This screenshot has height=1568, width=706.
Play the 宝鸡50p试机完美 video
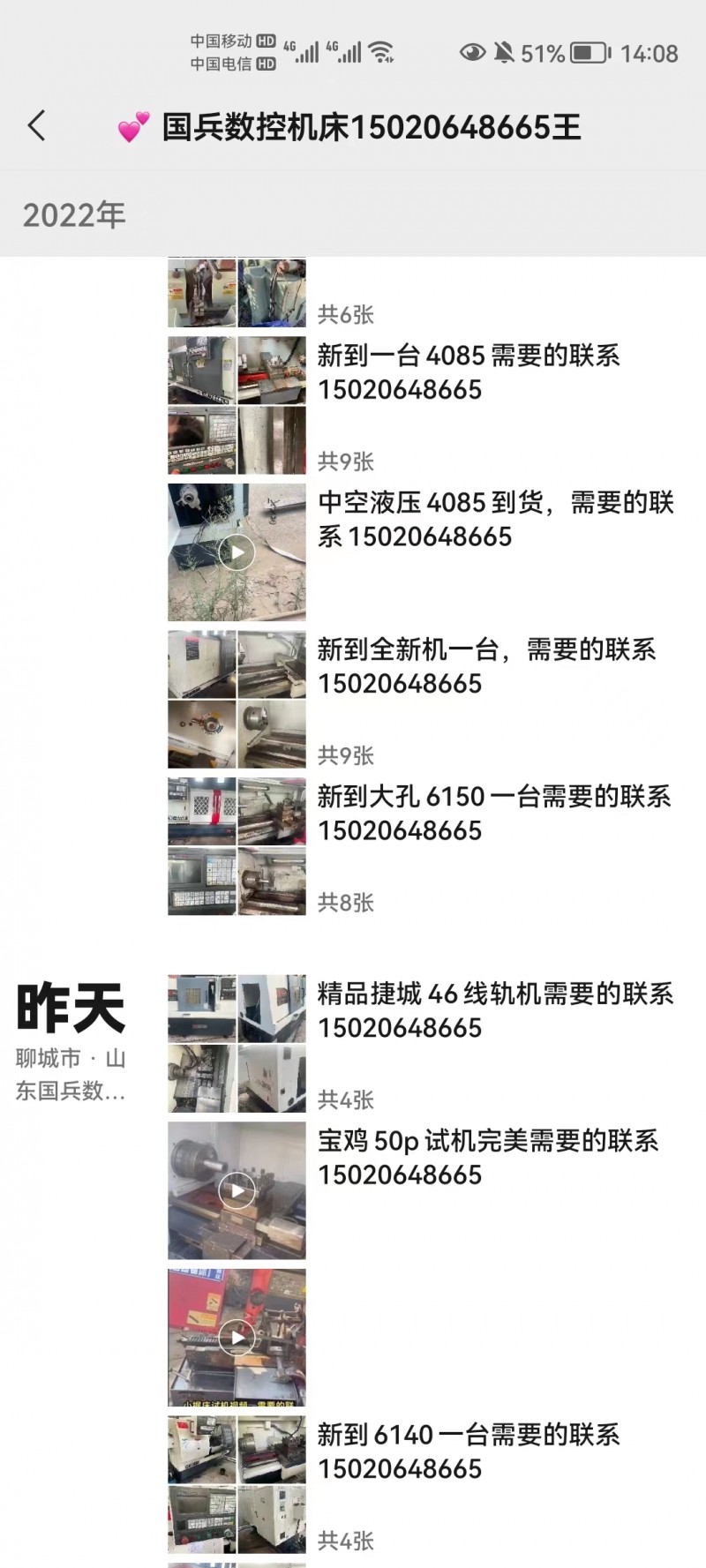point(237,1190)
